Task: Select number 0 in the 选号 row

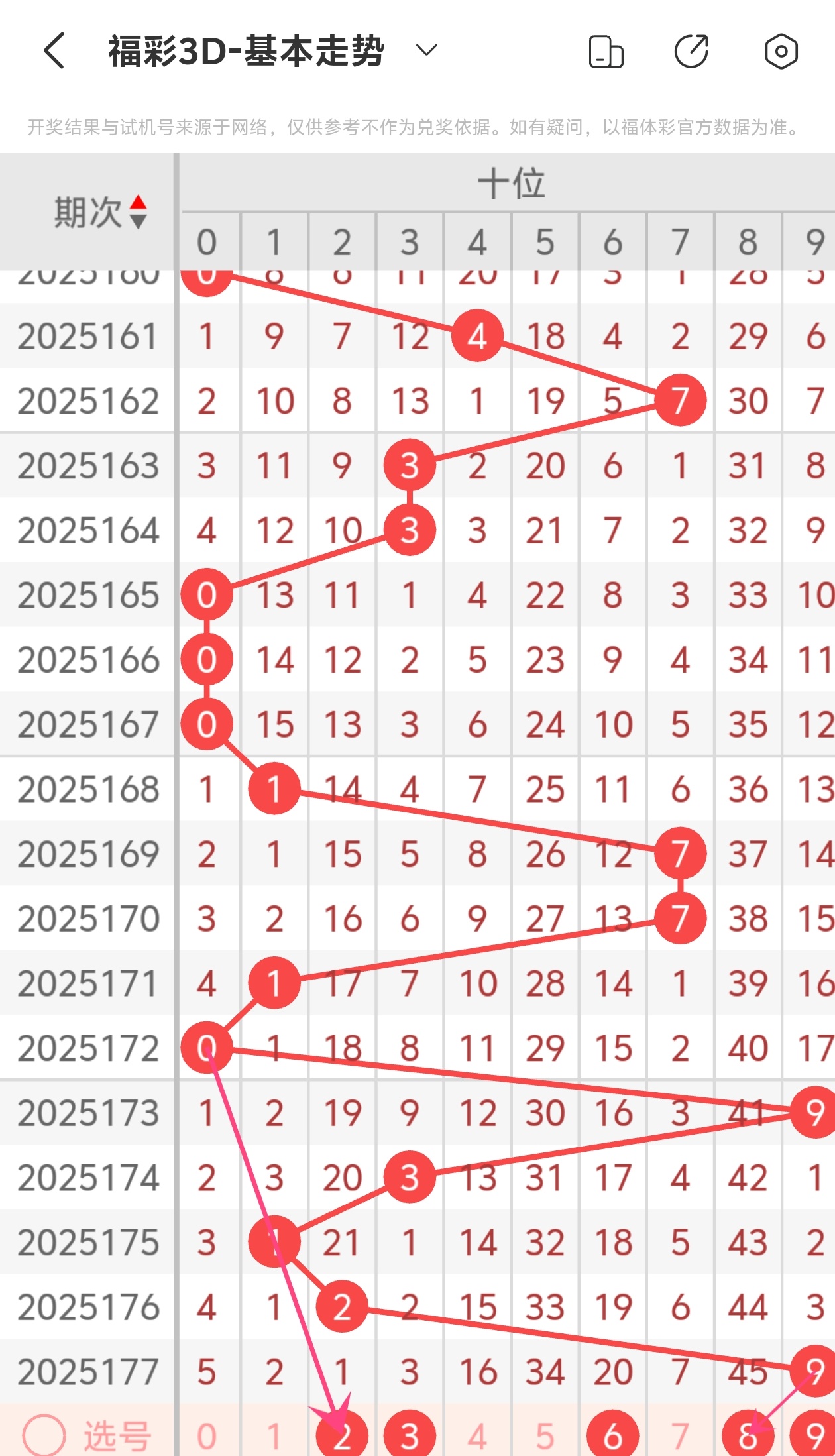Action: (x=207, y=1435)
